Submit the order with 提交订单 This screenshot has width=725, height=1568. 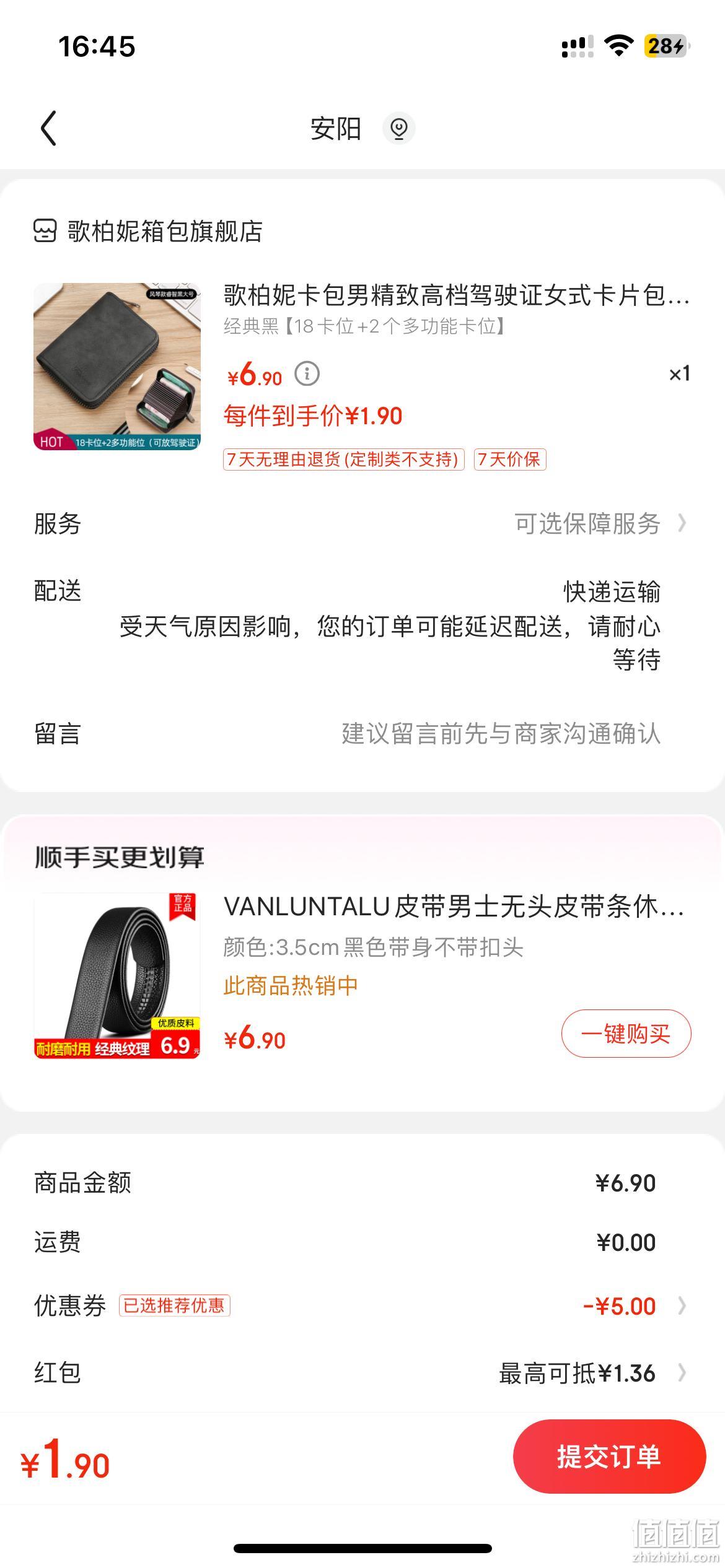tap(610, 1457)
